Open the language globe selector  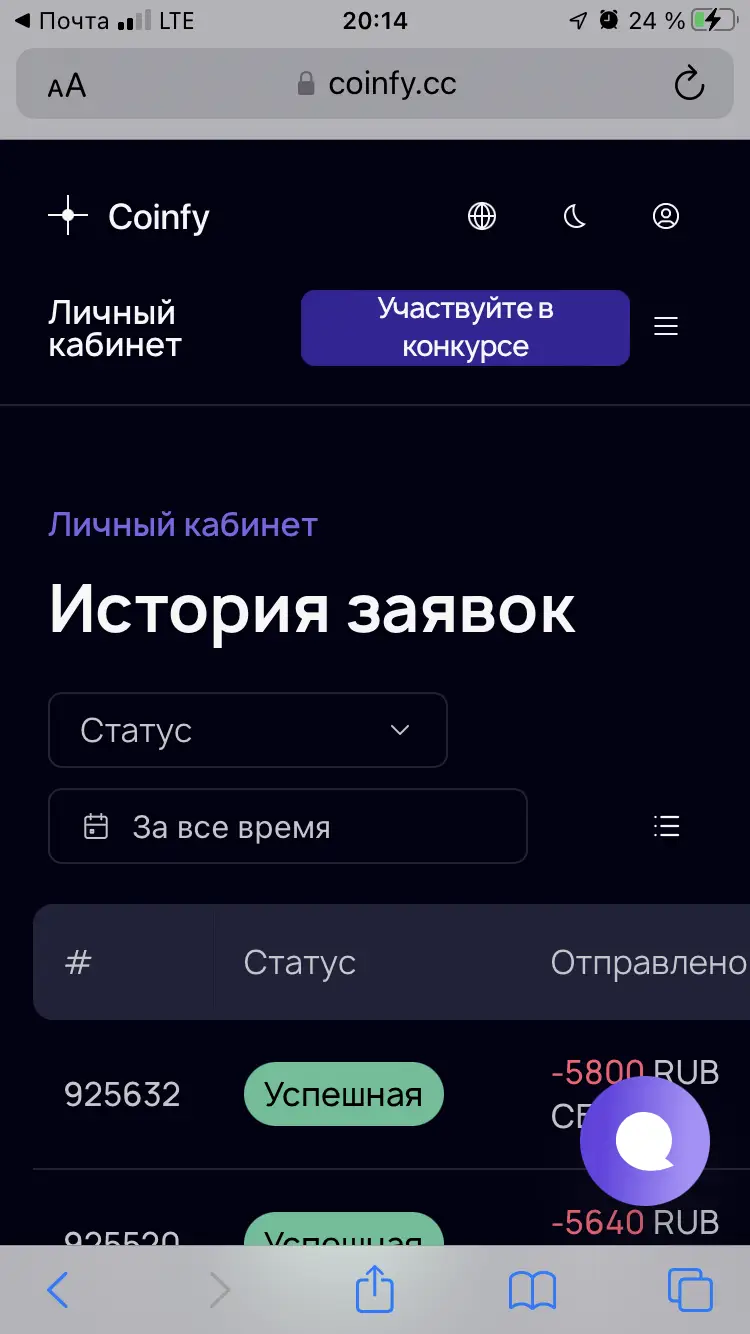[x=482, y=216]
